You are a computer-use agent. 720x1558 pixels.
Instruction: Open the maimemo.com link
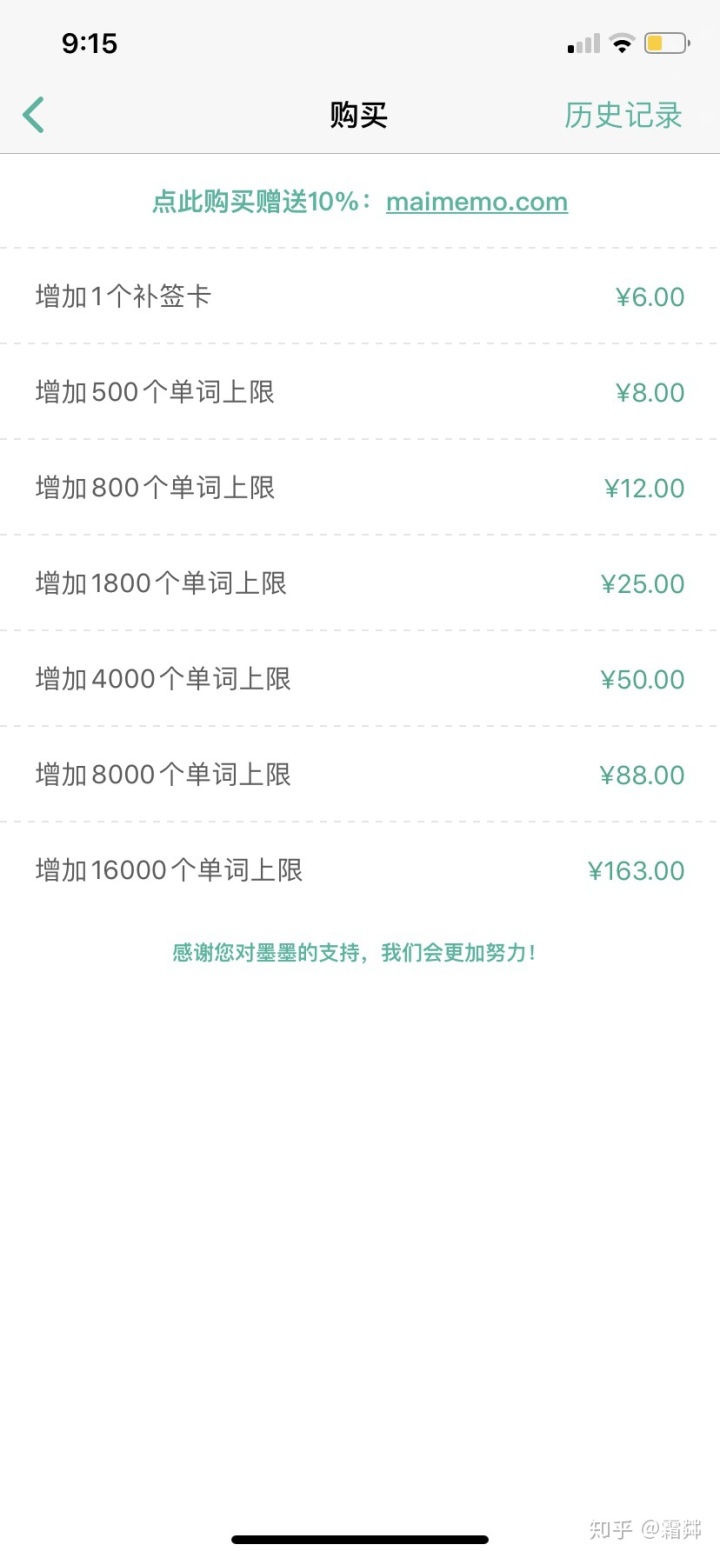(x=476, y=202)
